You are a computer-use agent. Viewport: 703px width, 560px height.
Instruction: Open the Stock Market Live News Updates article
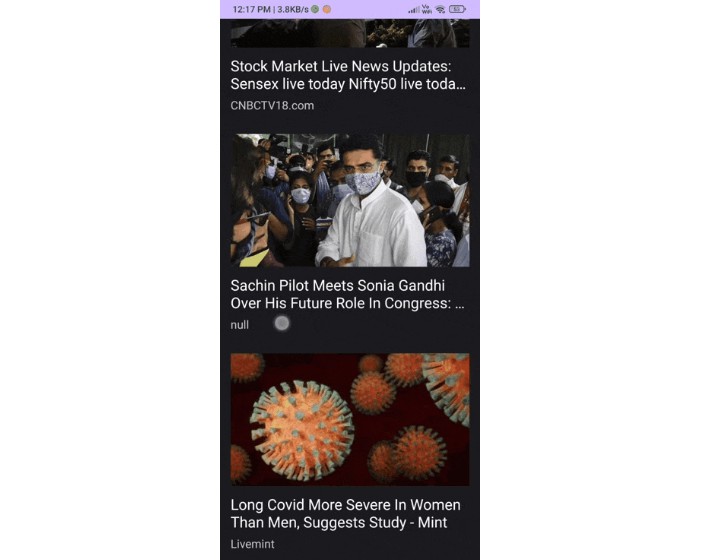coord(348,75)
